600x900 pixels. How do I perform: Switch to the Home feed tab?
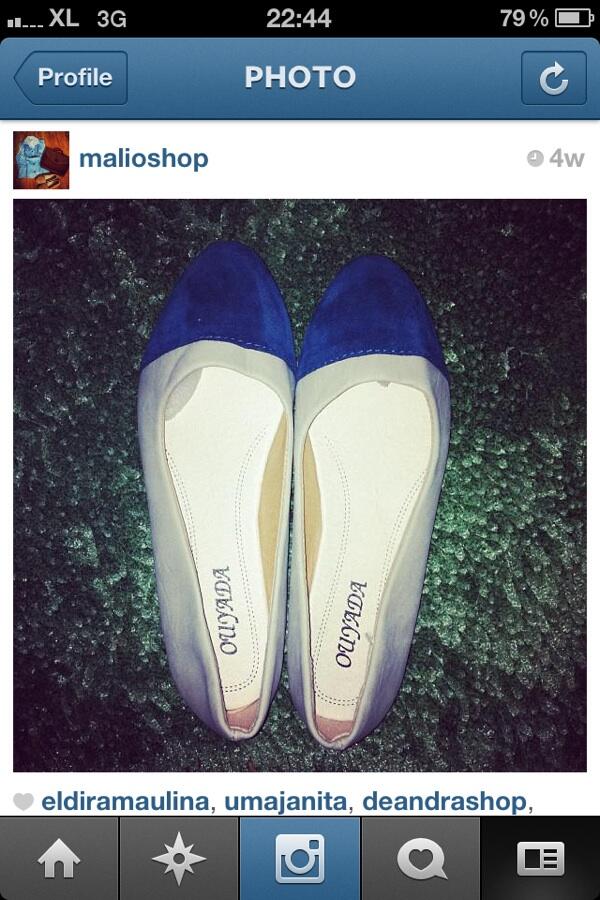(x=59, y=859)
